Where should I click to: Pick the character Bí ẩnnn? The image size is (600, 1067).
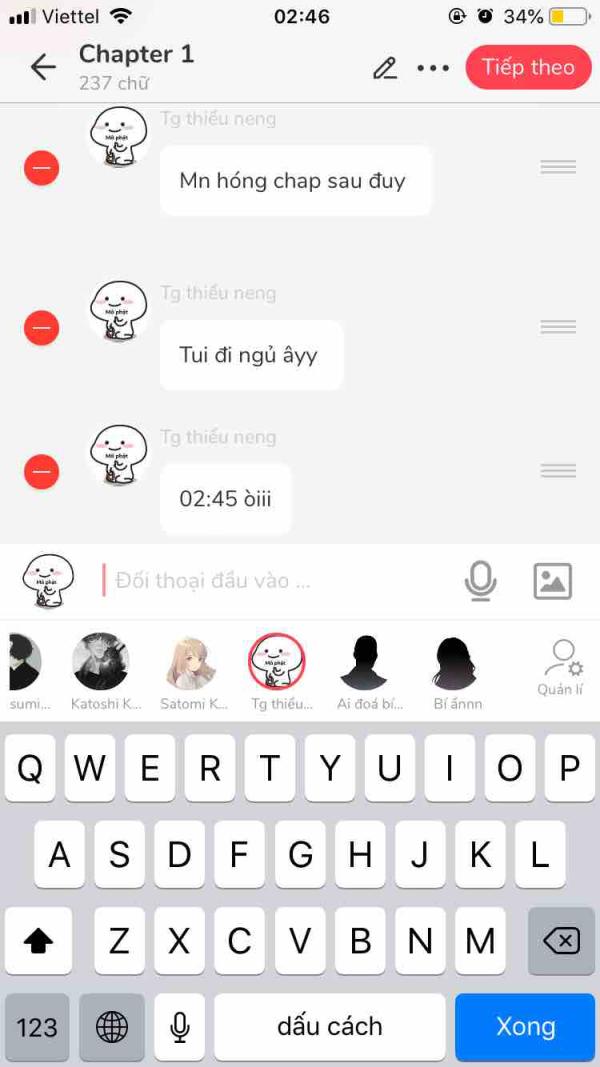coord(456,661)
